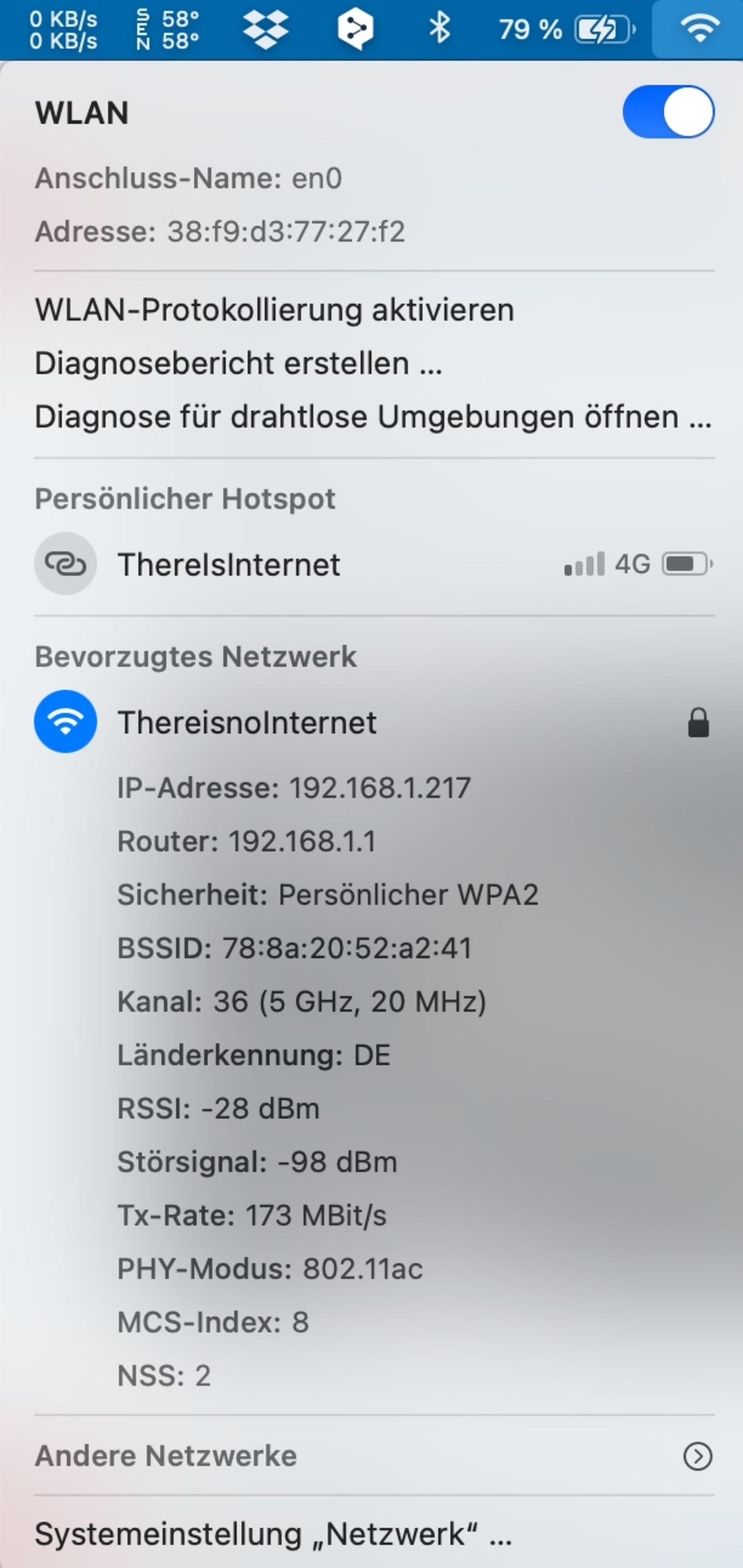Open the network speed monitor in the menu bar
The height and width of the screenshot is (1568, 743).
tap(63, 29)
